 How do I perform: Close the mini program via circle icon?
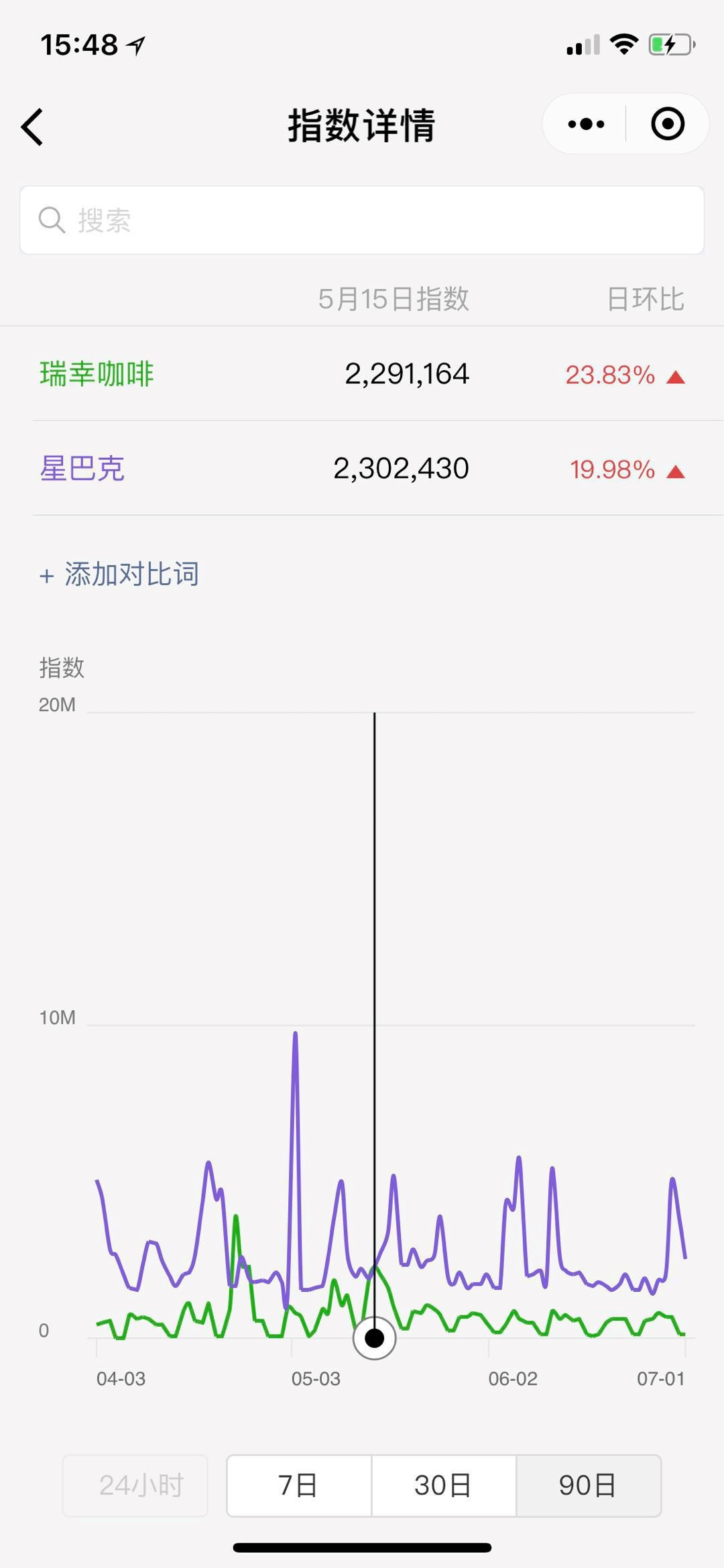pos(667,124)
